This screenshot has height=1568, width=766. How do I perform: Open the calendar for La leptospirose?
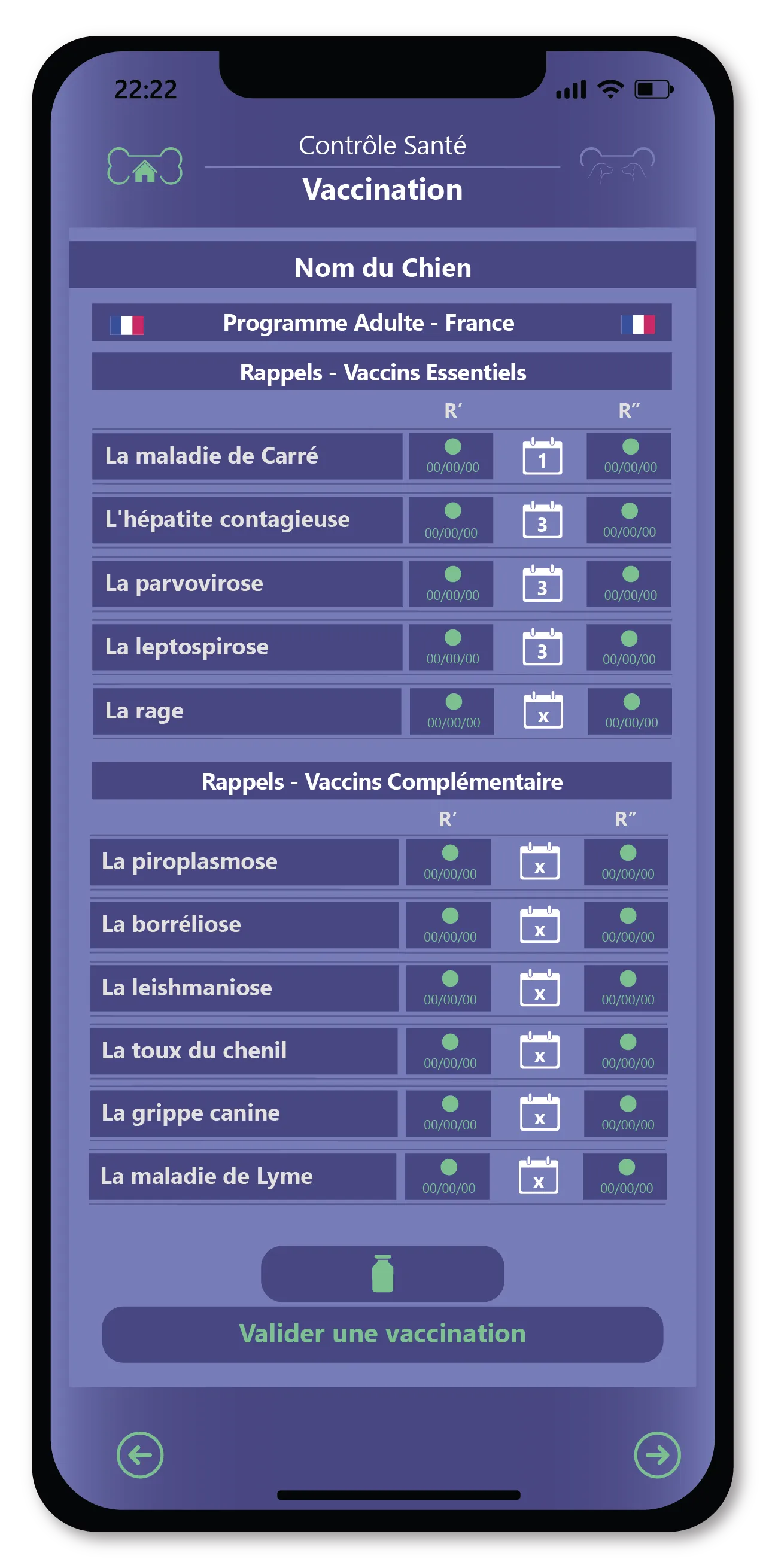542,647
